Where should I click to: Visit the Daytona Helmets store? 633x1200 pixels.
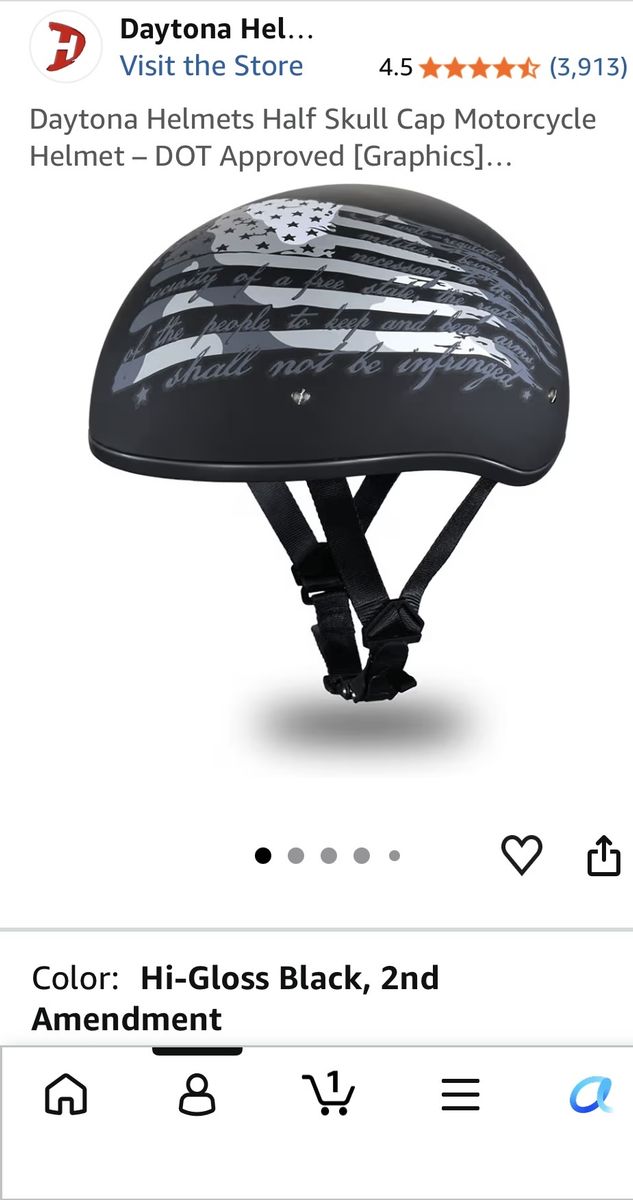pyautogui.click(x=211, y=66)
